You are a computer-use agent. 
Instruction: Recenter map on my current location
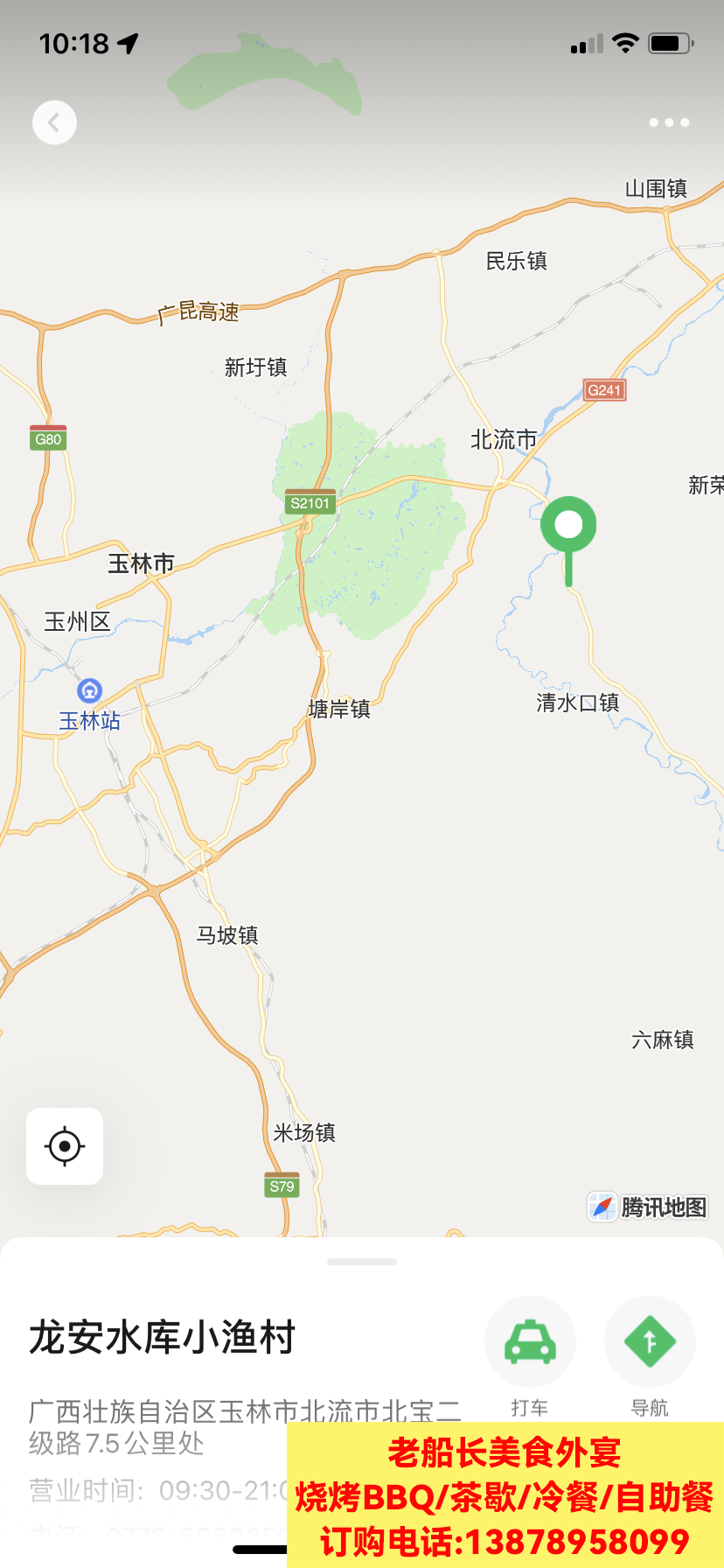[65, 1146]
